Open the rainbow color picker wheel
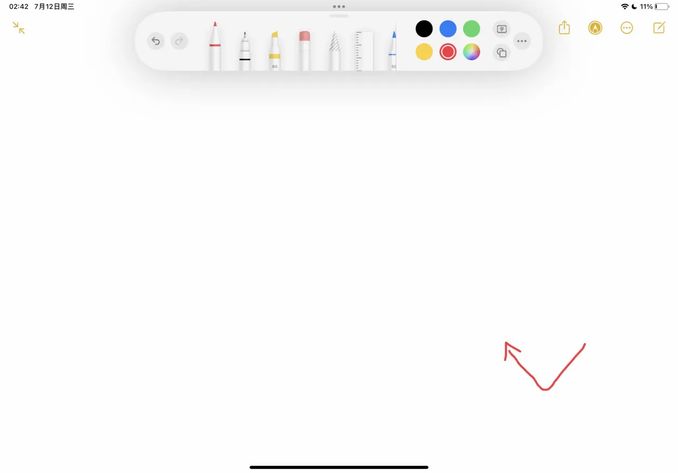 [472, 52]
